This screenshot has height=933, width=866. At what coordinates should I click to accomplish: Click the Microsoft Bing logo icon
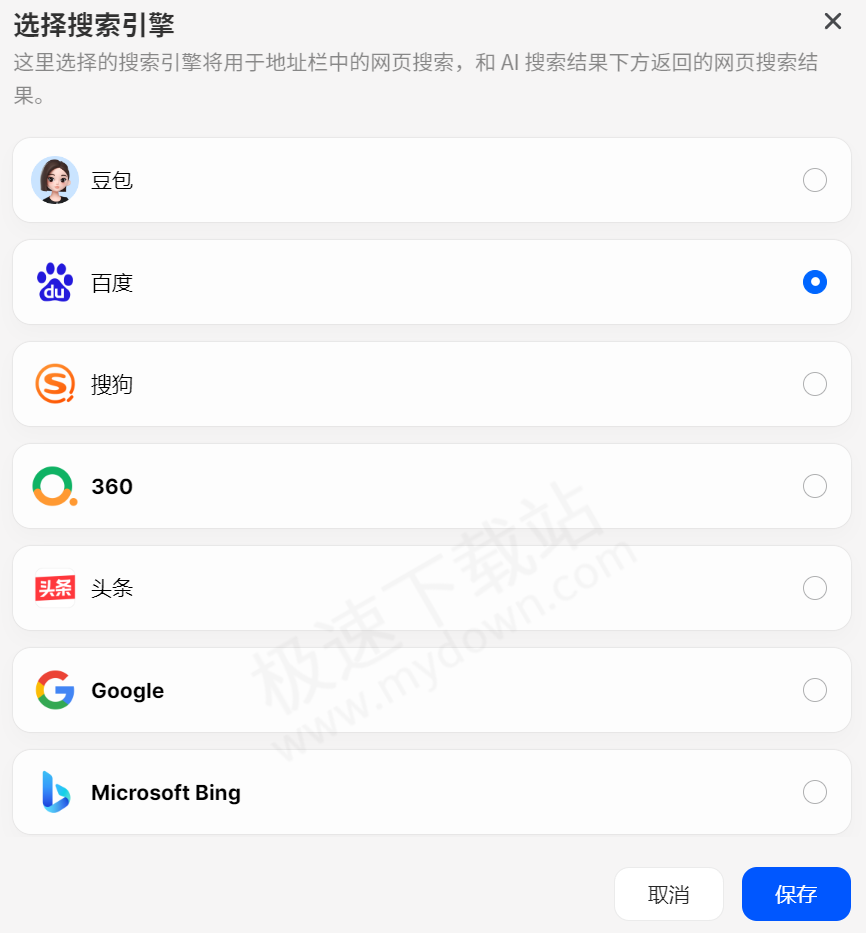[x=55, y=792]
